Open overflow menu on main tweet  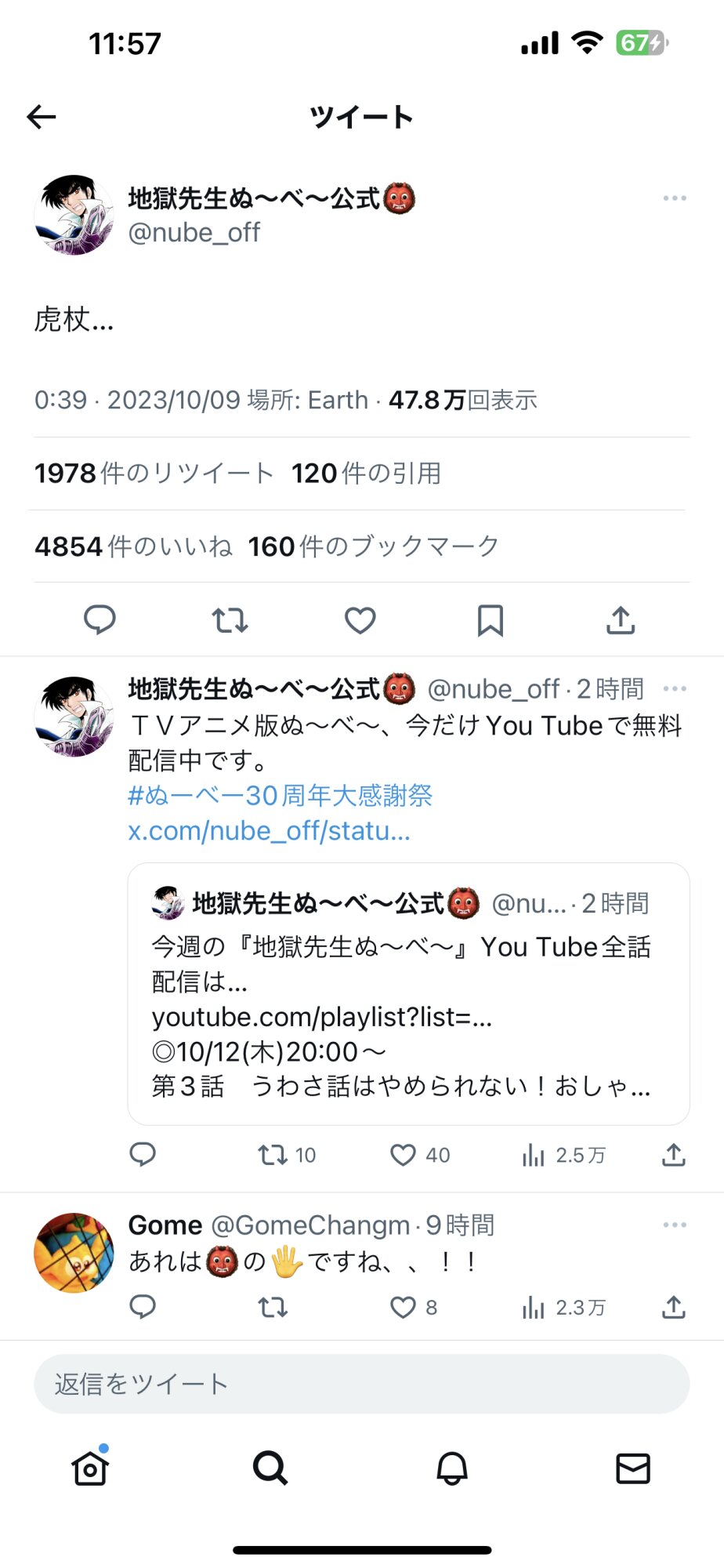[x=674, y=198]
